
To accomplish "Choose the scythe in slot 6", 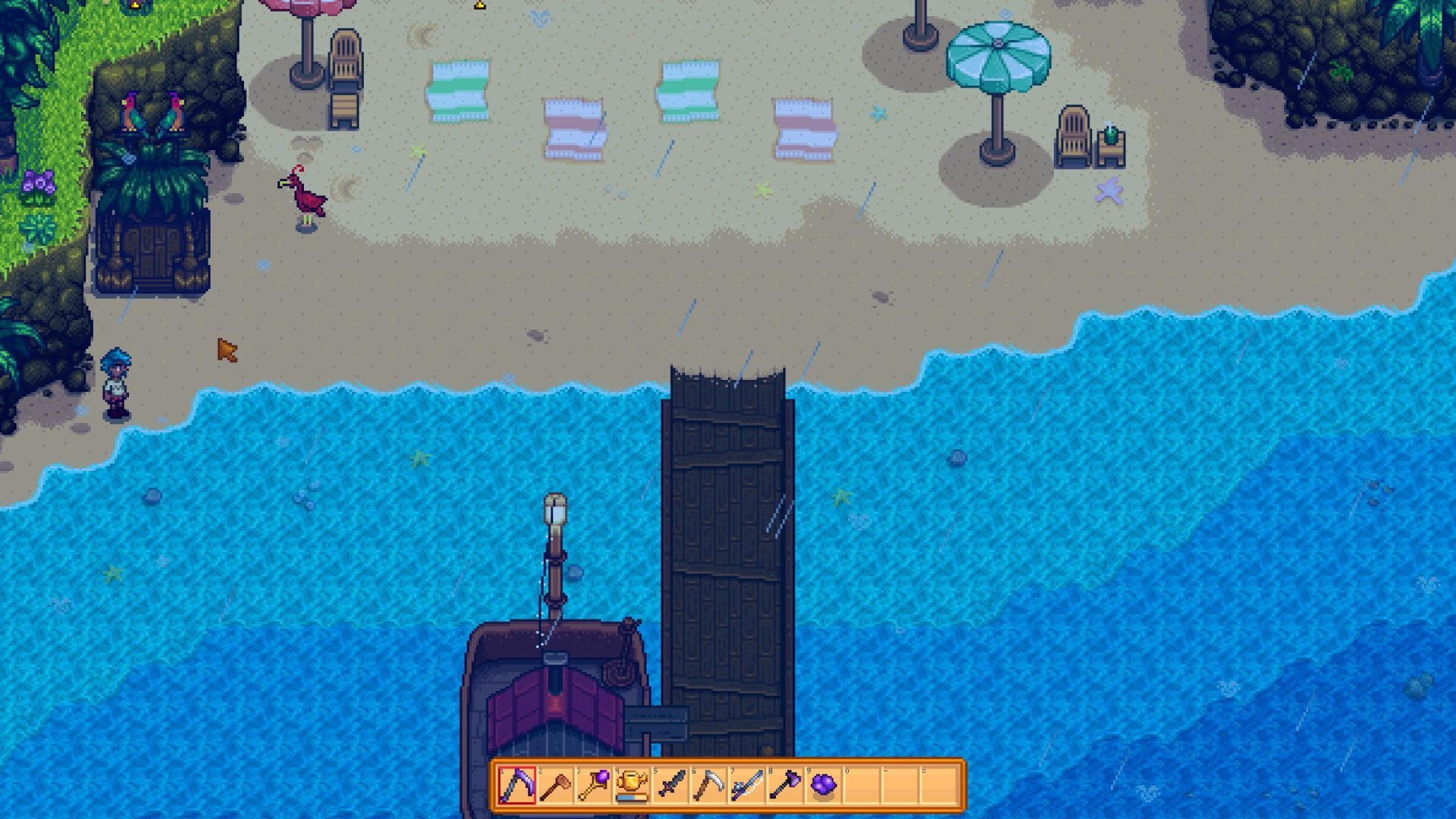I will (x=708, y=785).
